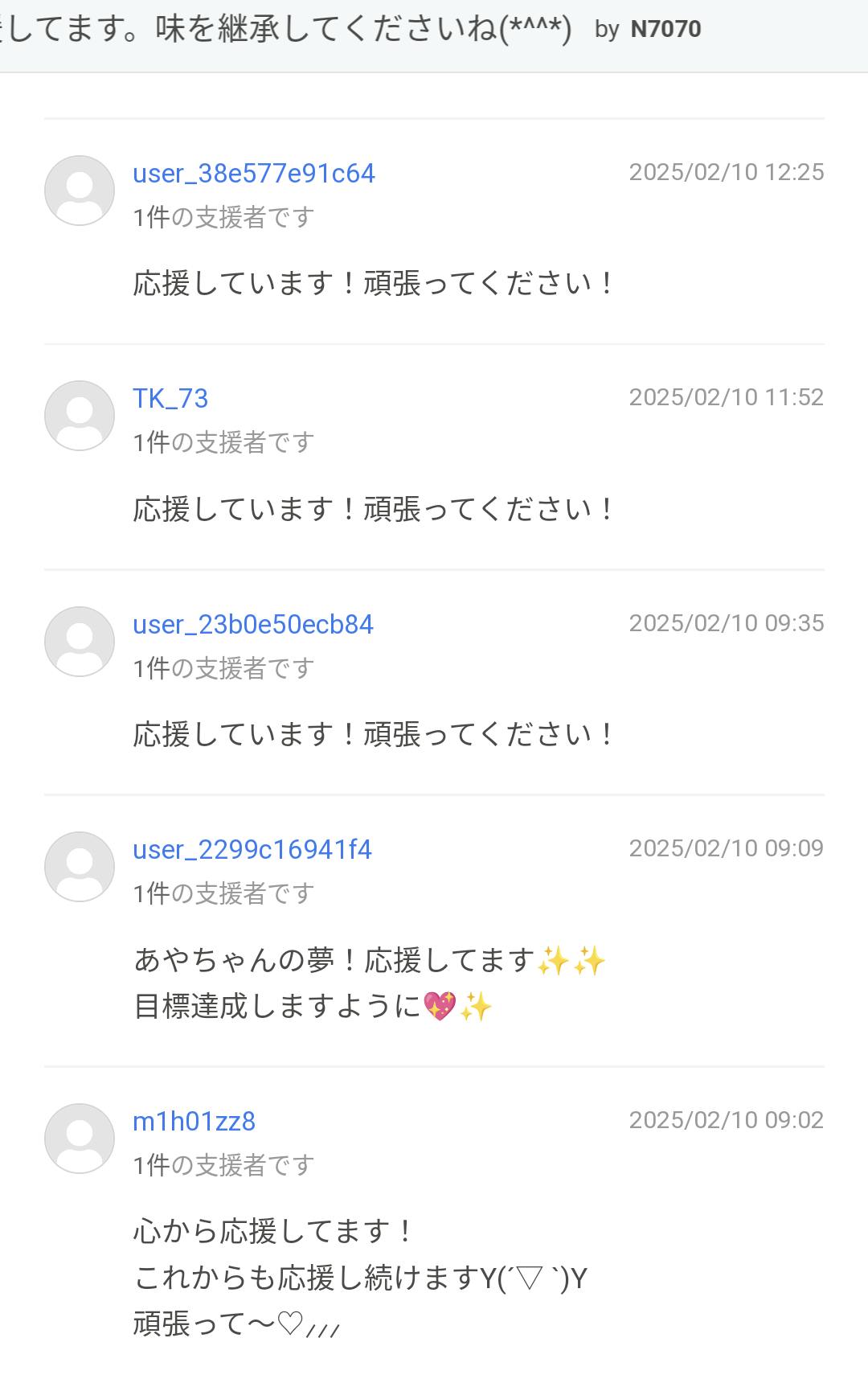The image size is (868, 1379).
Task: Visit m1h01zz8's profile page
Action: [x=194, y=1122]
